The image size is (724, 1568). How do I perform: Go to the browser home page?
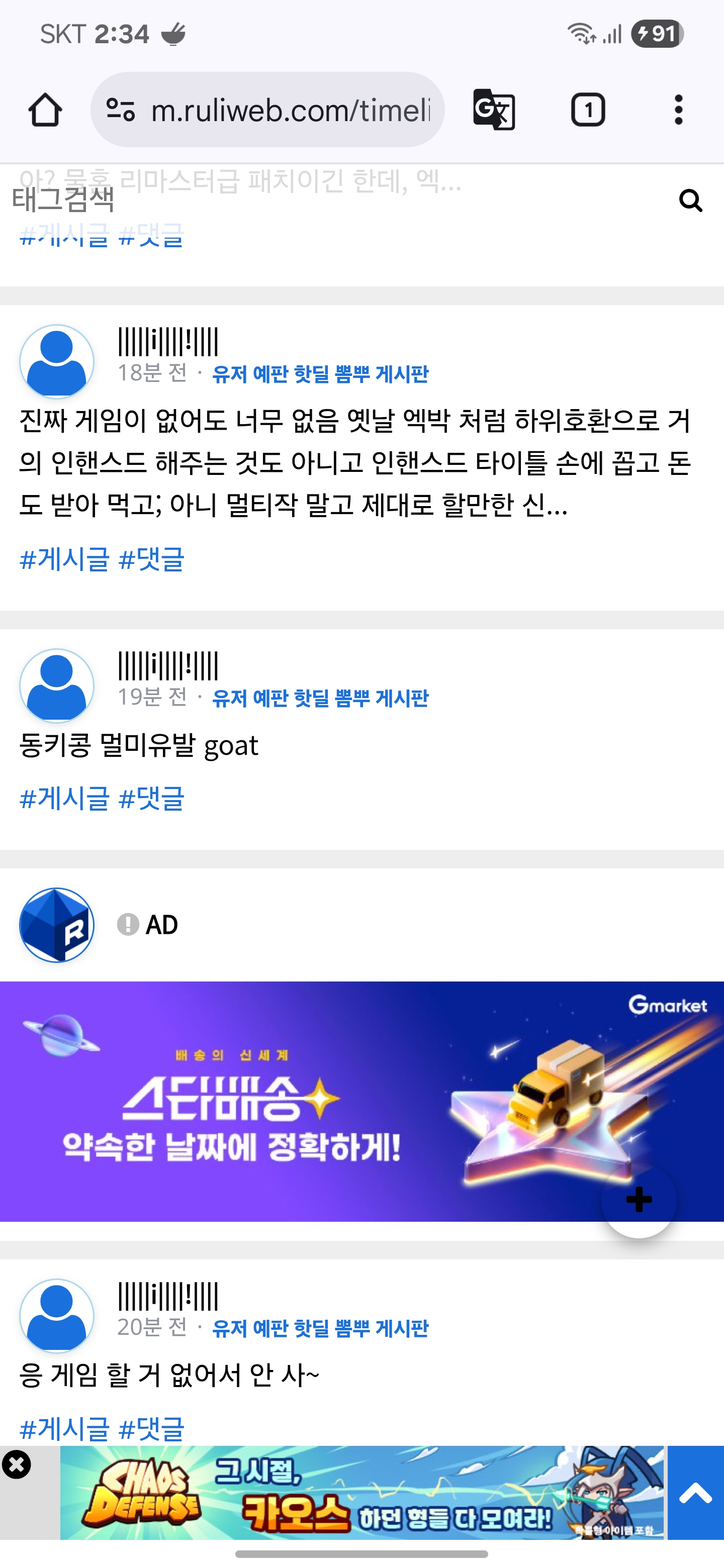pos(45,110)
